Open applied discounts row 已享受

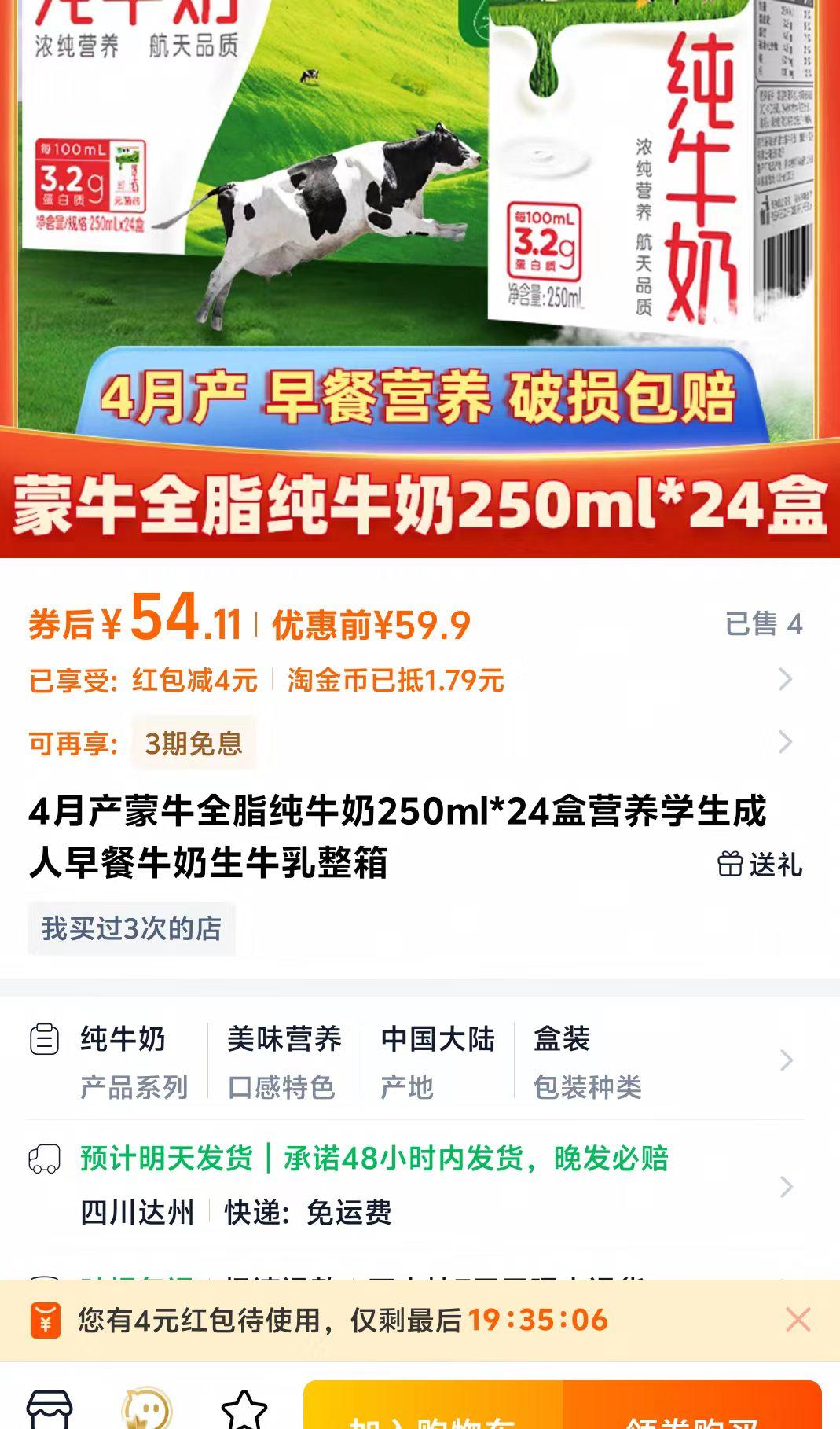tap(409, 680)
